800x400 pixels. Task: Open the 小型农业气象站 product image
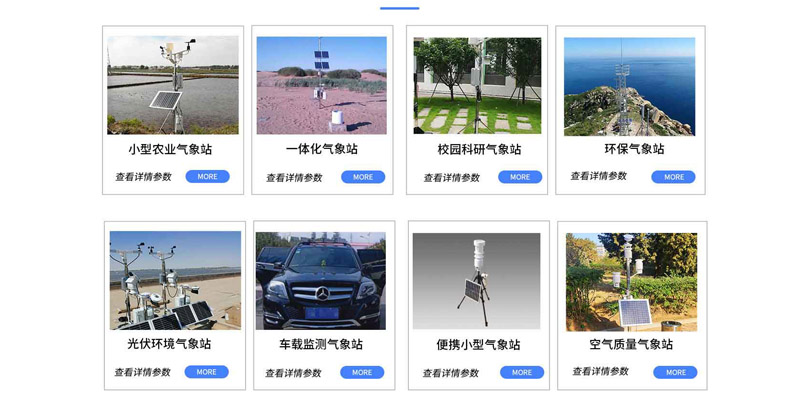pos(173,85)
